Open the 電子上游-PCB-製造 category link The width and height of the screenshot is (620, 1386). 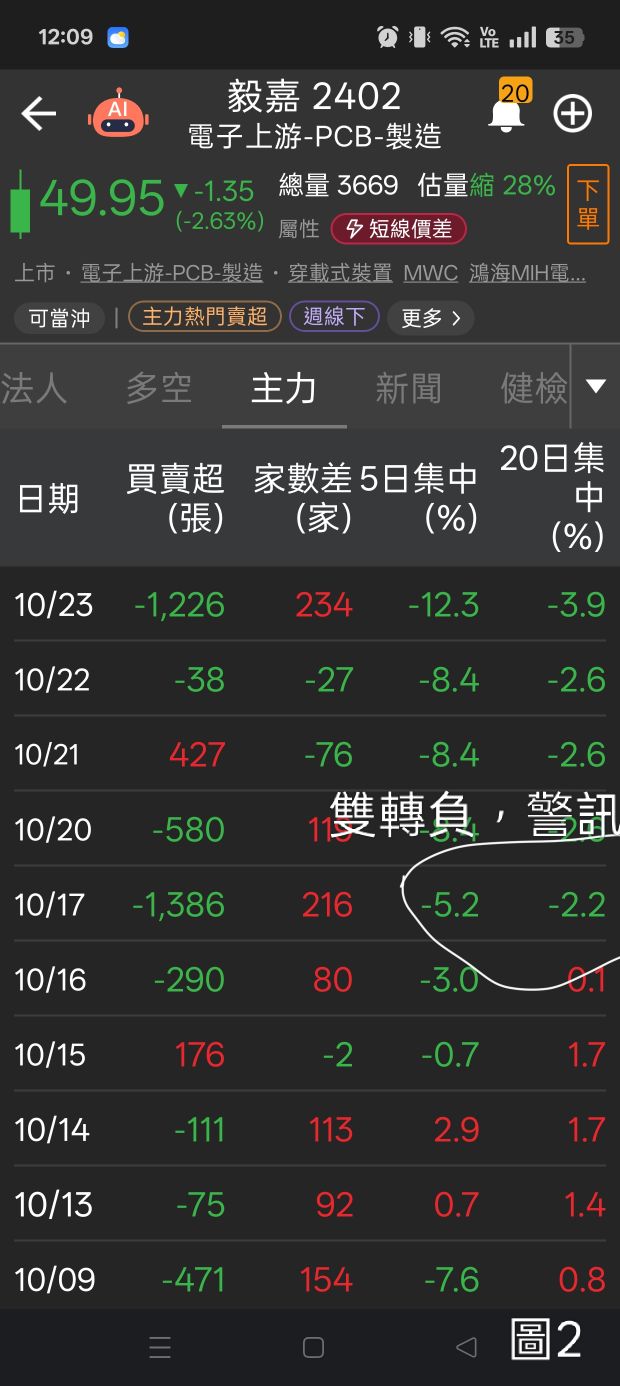pos(172,273)
